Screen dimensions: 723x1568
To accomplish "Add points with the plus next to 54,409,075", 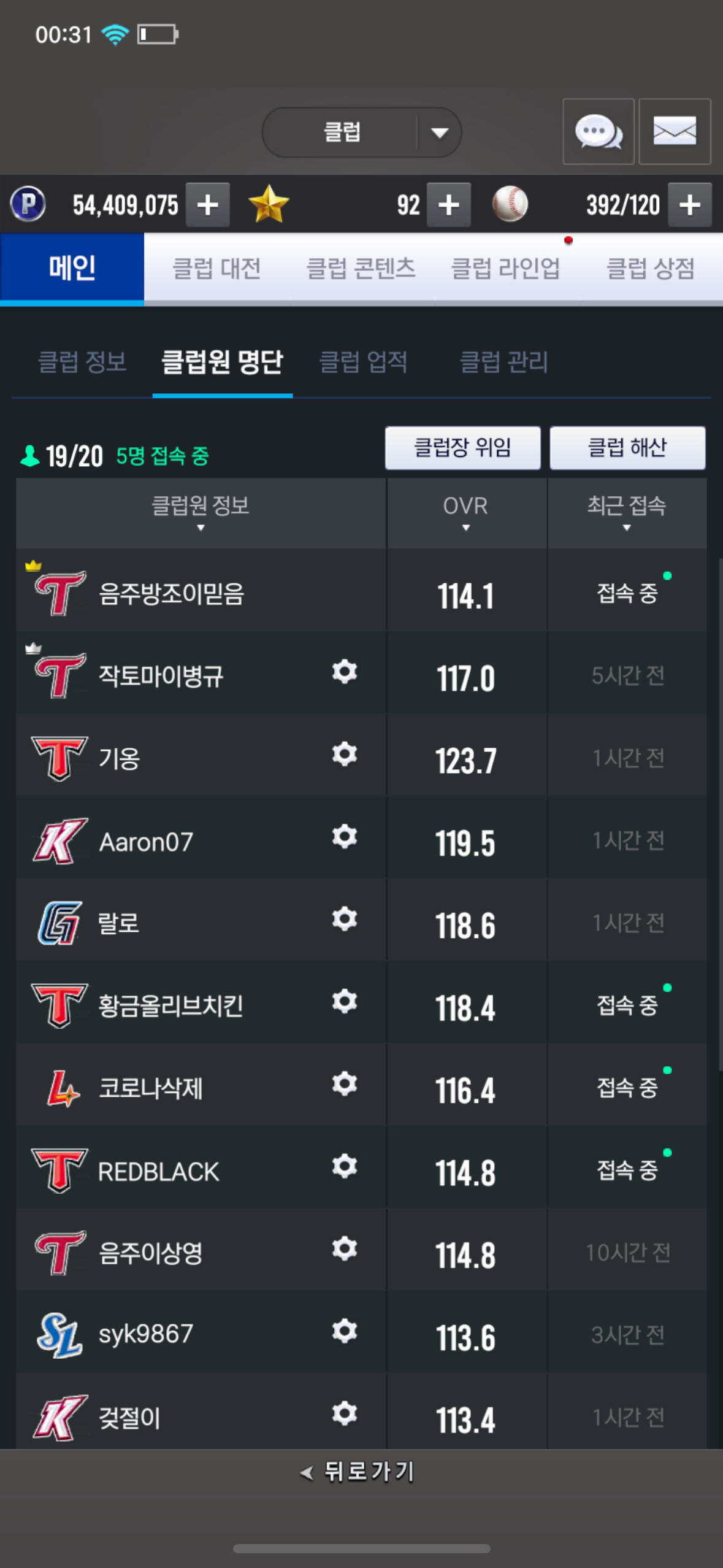I will tap(208, 205).
